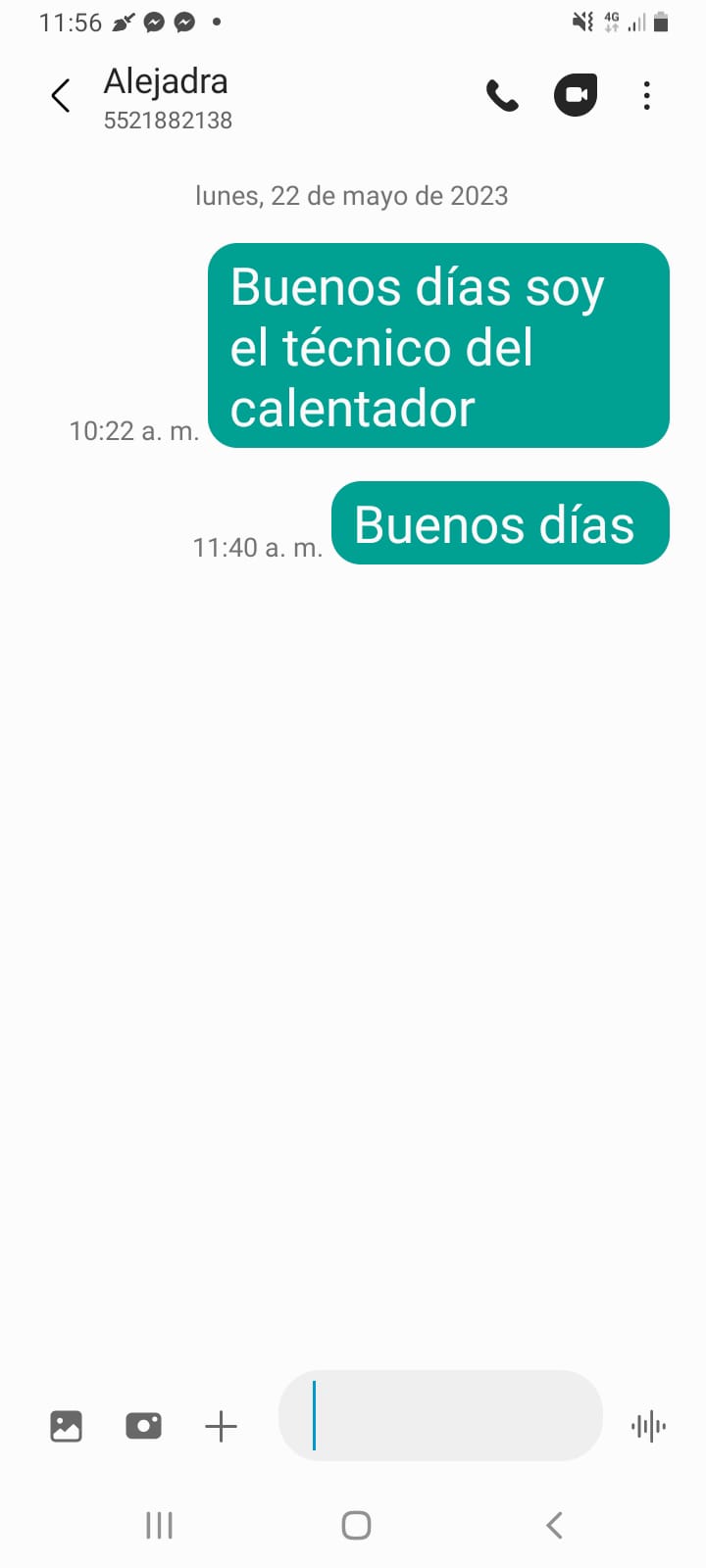706x1568 pixels.
Task: Start a video call with Alejadra
Action: click(x=576, y=96)
